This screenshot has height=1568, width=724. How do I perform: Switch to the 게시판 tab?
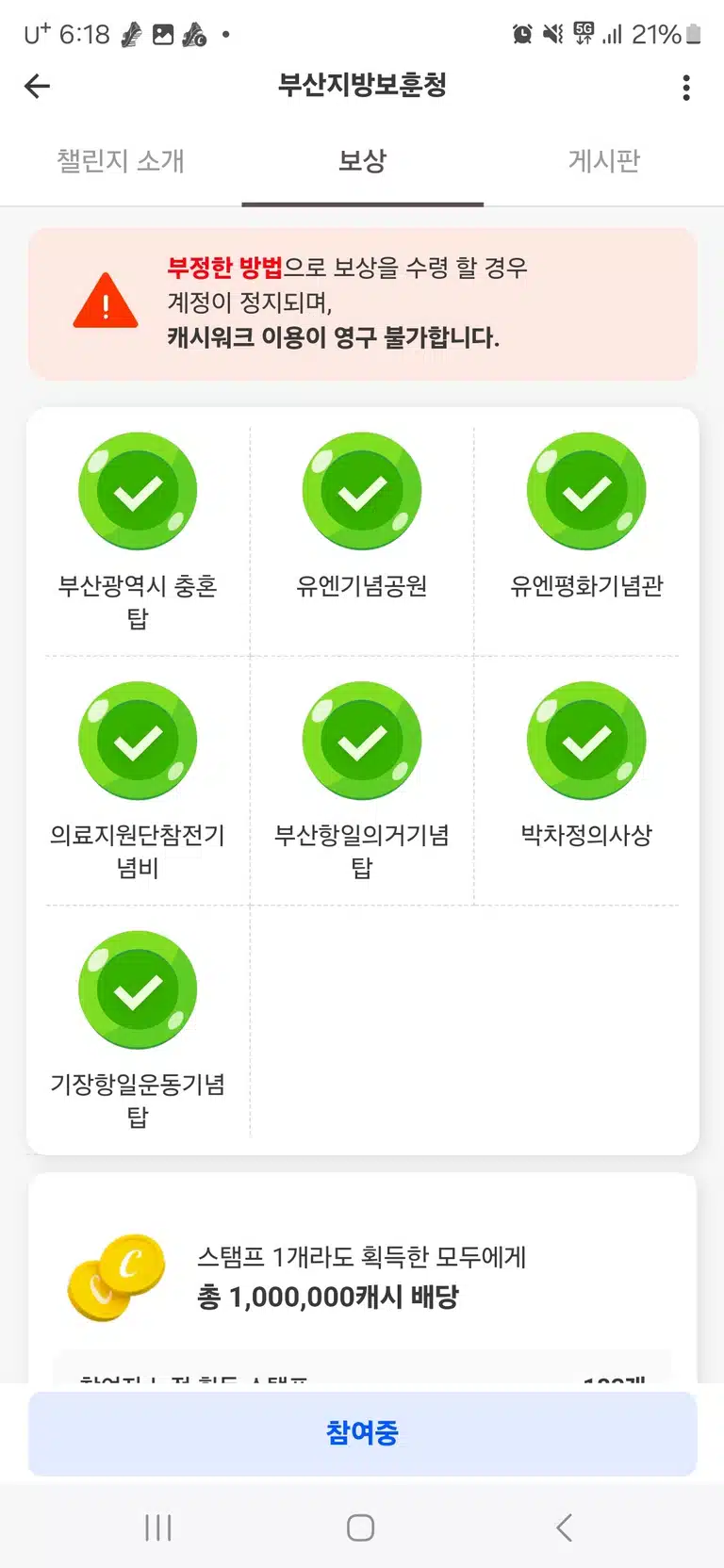[x=604, y=161]
